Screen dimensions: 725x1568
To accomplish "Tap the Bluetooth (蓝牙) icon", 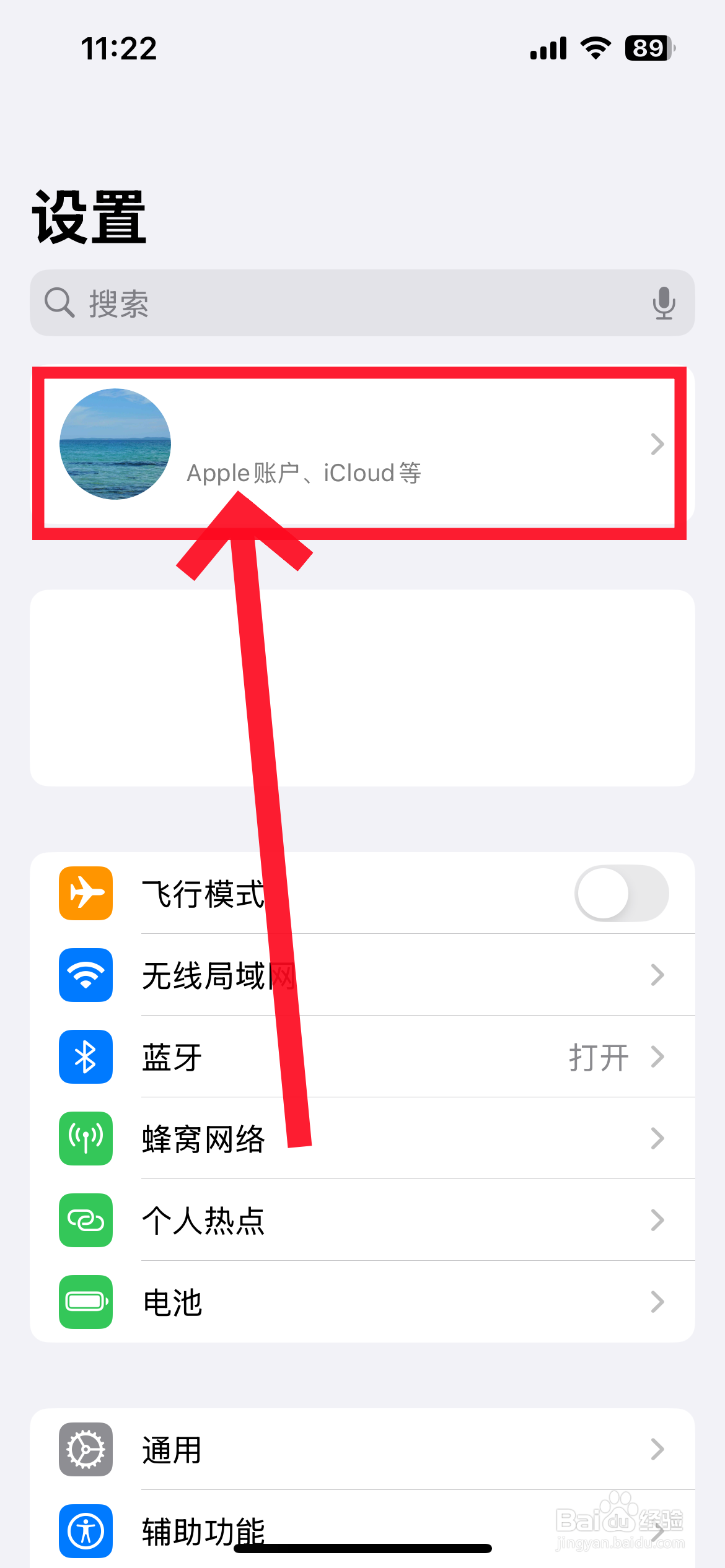I will [85, 1057].
